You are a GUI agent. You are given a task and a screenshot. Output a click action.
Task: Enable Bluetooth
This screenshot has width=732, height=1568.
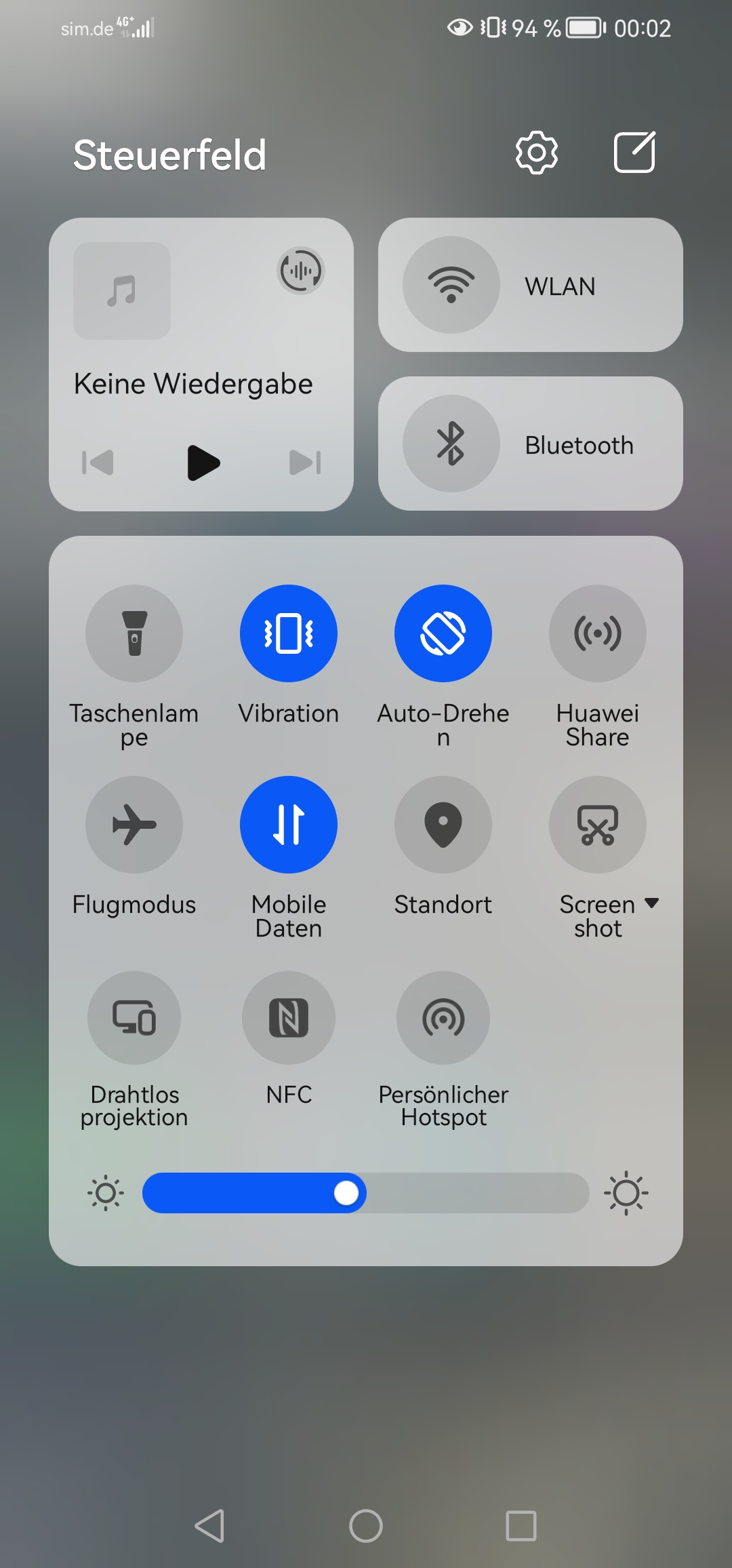451,444
